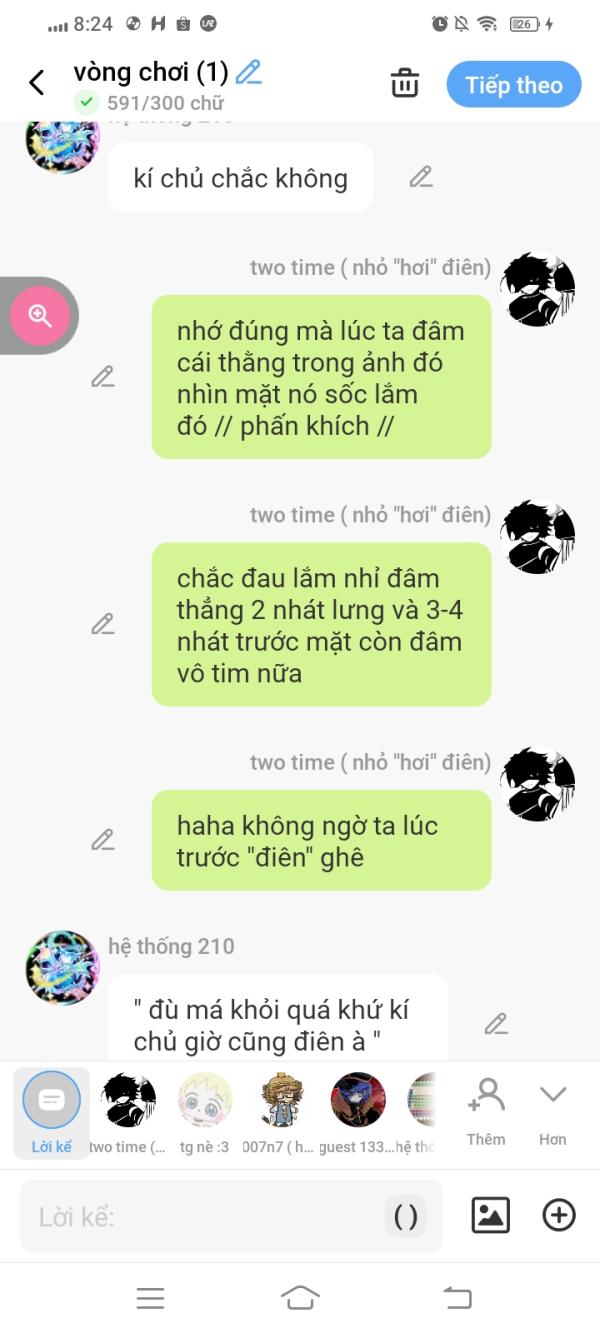Screen dimensions: 600x1333
Task: Continue with the Tiếp theo button
Action: (x=514, y=85)
